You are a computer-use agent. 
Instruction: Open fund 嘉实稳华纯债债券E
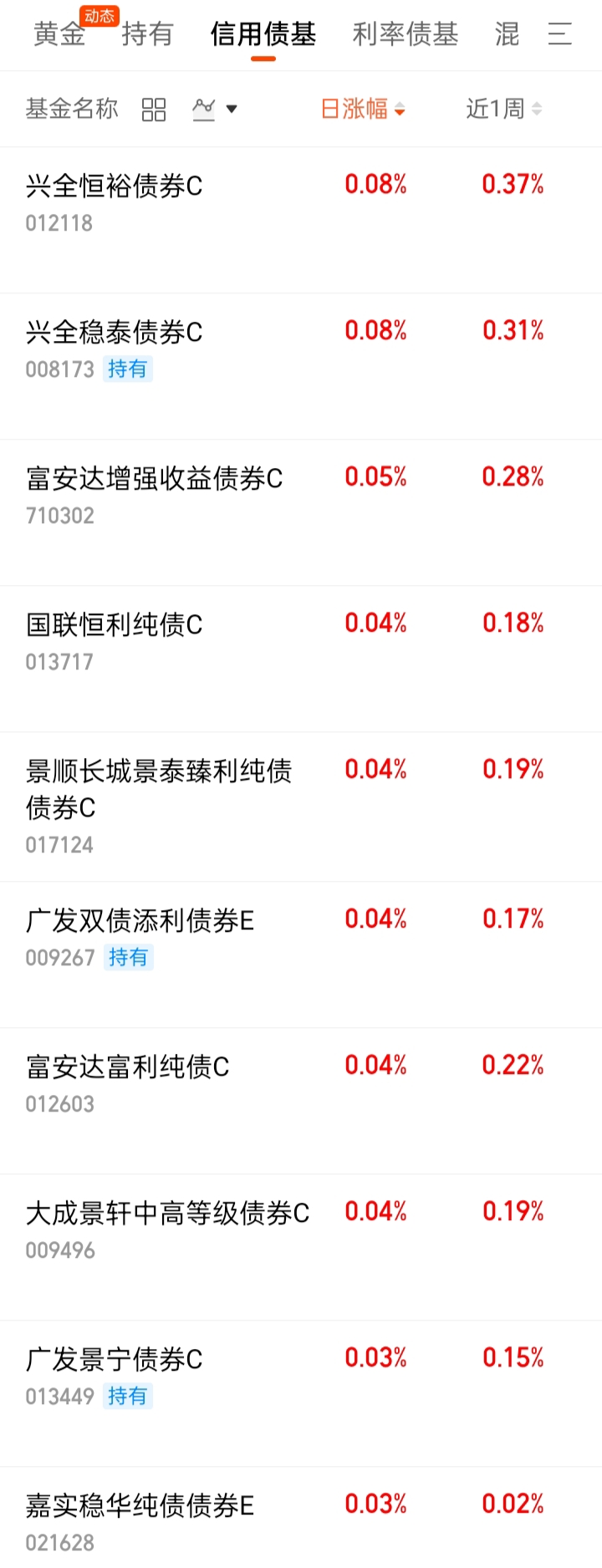tap(140, 1506)
